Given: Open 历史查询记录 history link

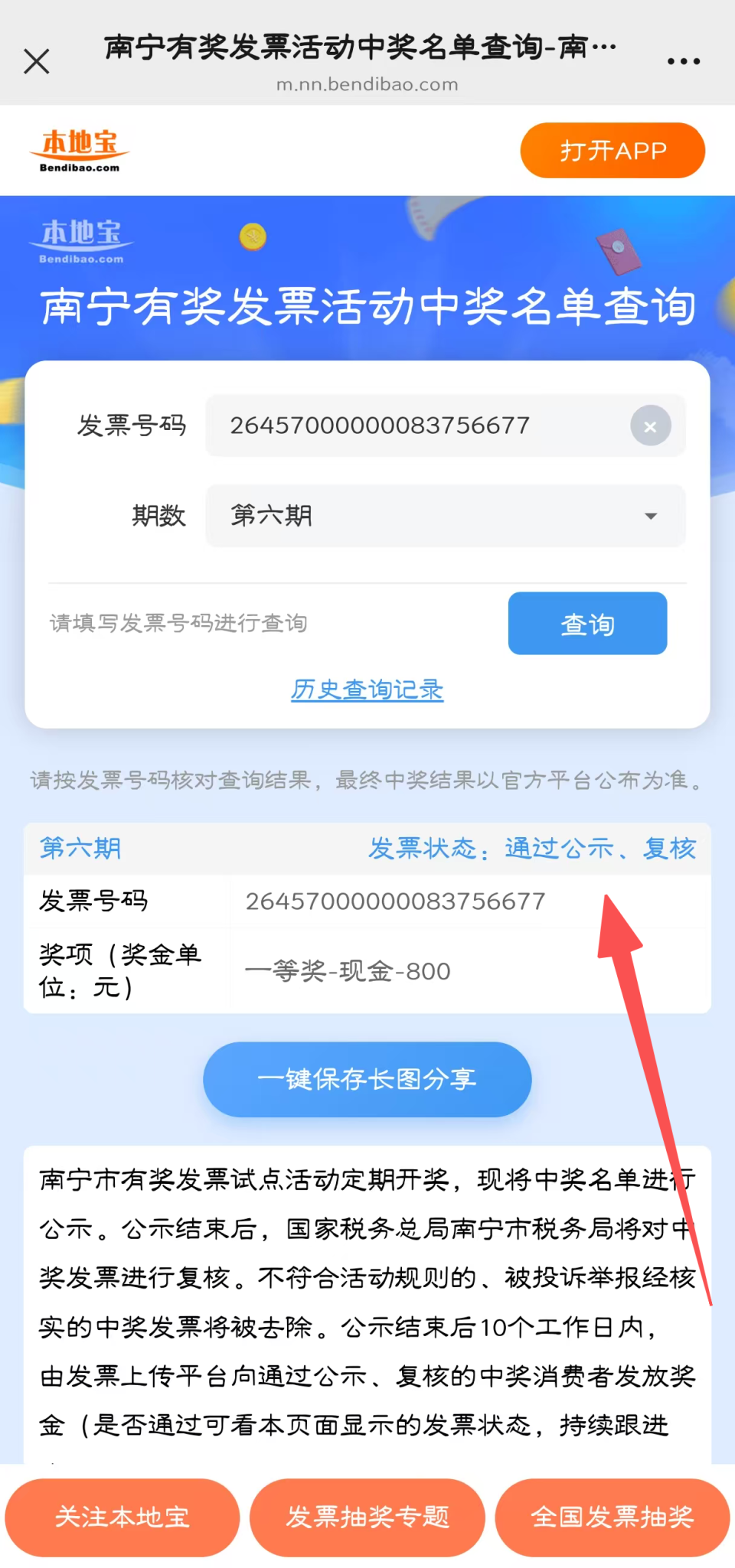Looking at the screenshot, I should [366, 689].
